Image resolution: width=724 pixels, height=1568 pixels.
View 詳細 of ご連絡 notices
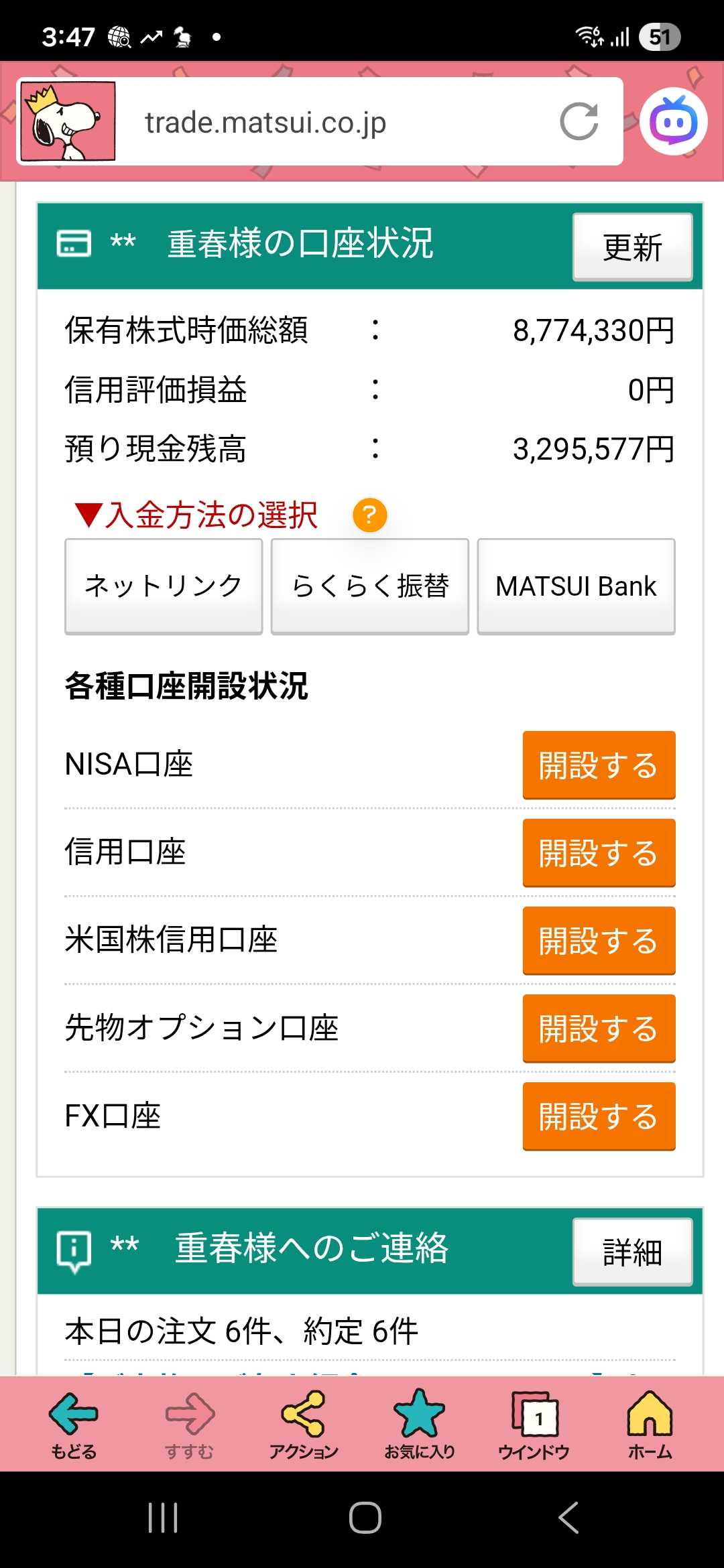coord(632,1252)
